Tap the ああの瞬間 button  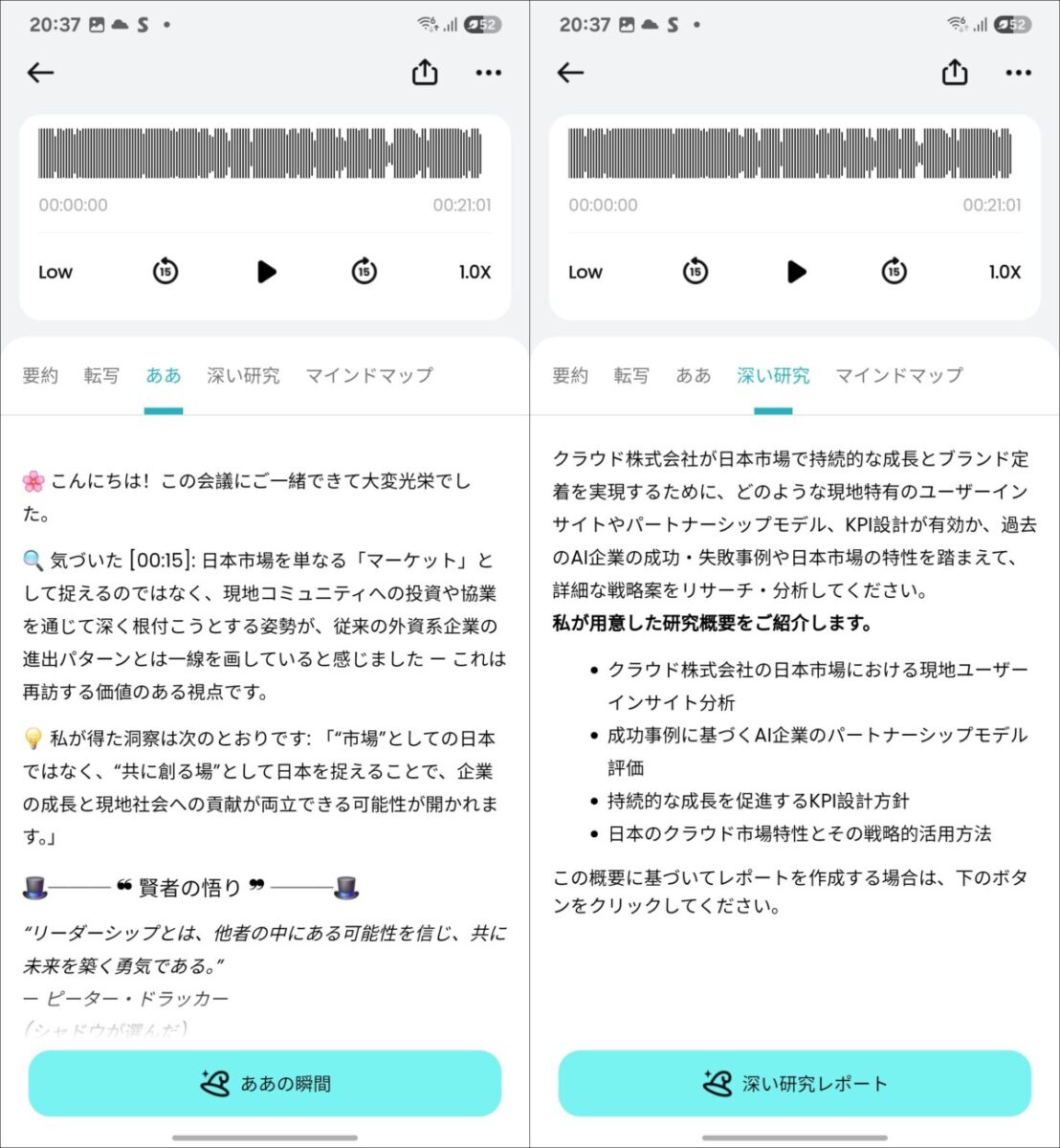[265, 1083]
